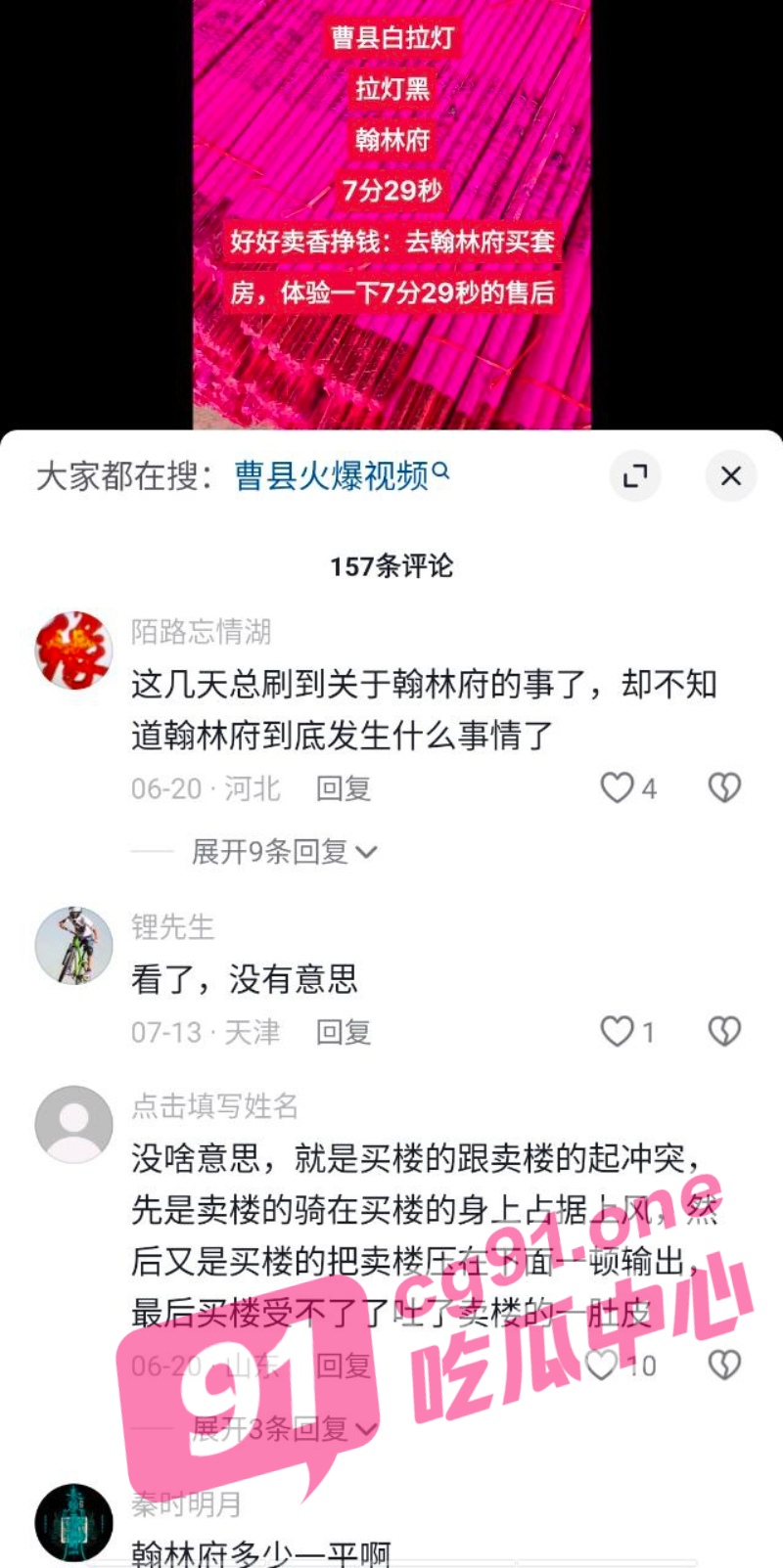This screenshot has width=783, height=1568.
Task: Dislike 陌路忘情湖's comment
Action: [724, 787]
